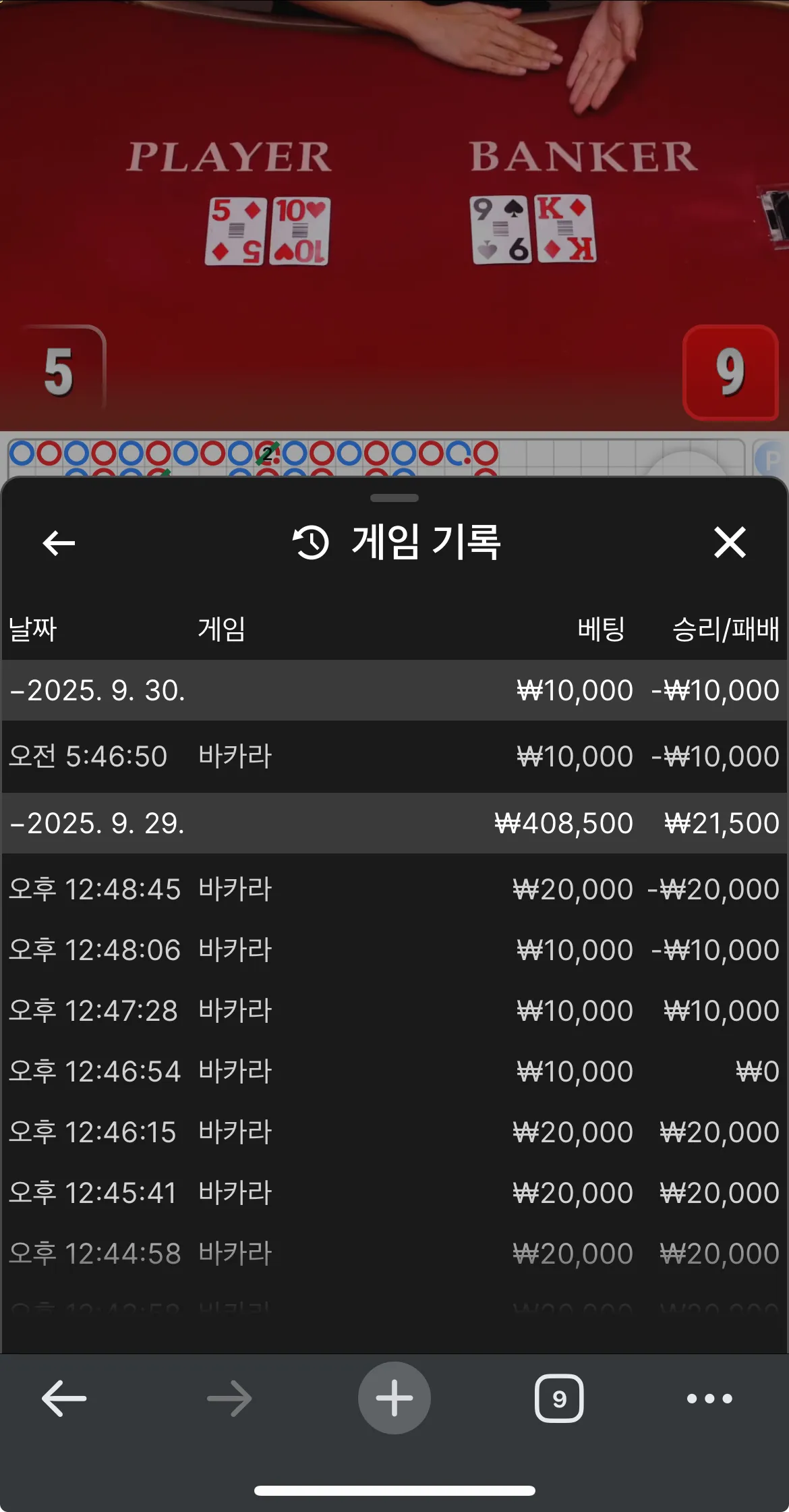Open the 오후 12:48:45 바카라 record

pos(394,889)
